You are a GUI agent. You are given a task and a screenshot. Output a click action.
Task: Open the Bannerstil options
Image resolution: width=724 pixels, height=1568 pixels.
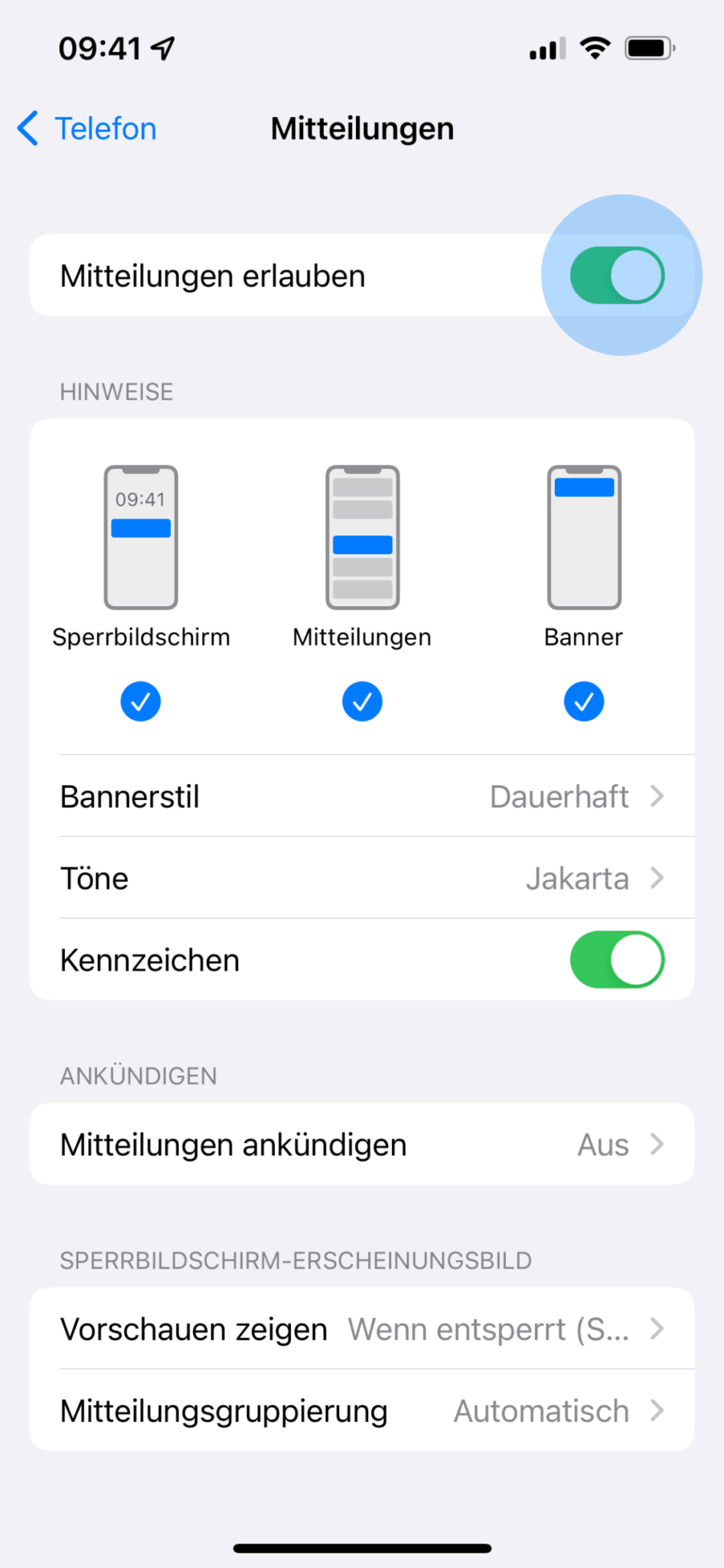click(x=361, y=796)
